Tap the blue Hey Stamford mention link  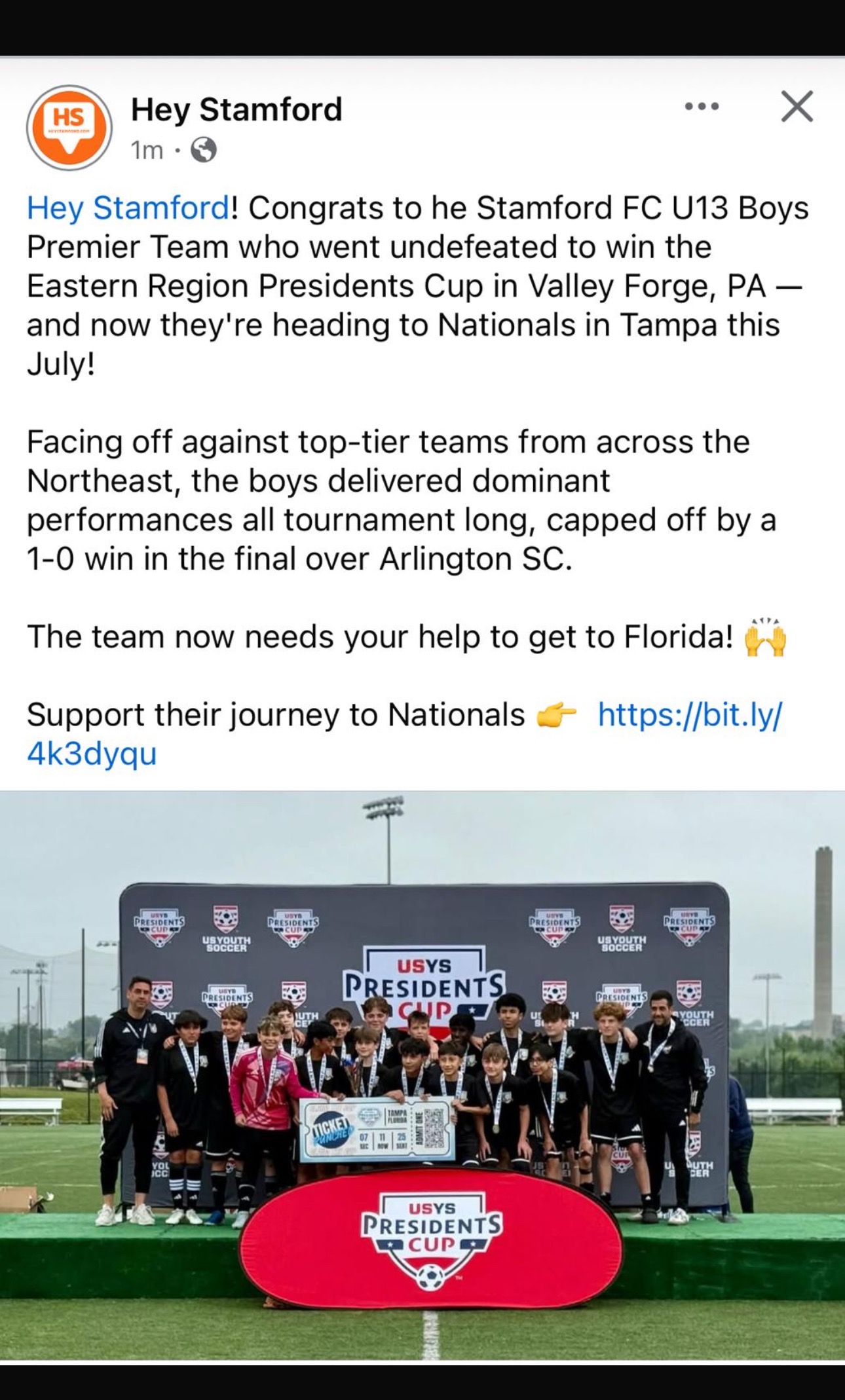pos(128,208)
